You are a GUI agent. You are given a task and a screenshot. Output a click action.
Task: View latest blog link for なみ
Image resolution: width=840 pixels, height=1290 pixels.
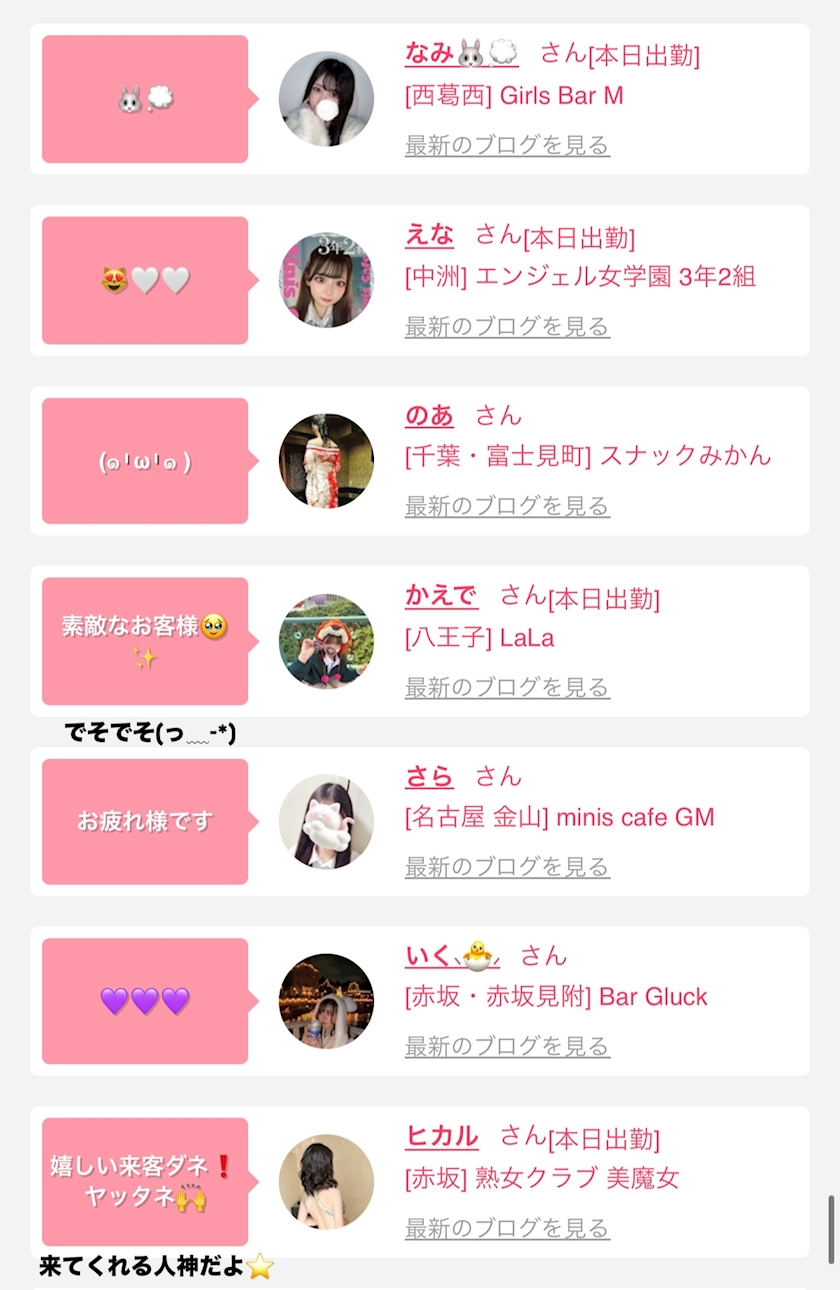507,146
